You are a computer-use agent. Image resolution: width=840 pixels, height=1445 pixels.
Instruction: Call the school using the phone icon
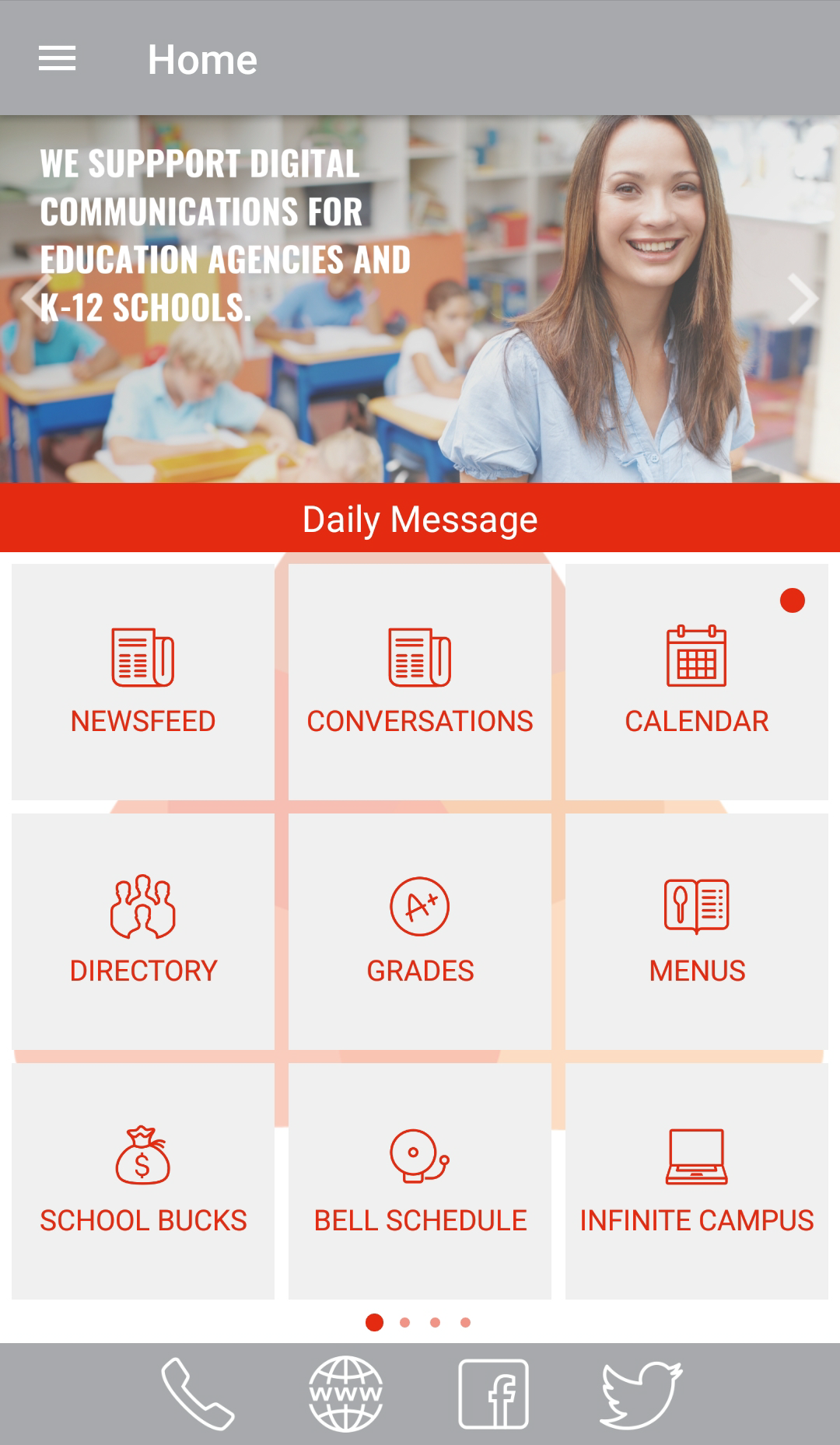click(x=198, y=1394)
